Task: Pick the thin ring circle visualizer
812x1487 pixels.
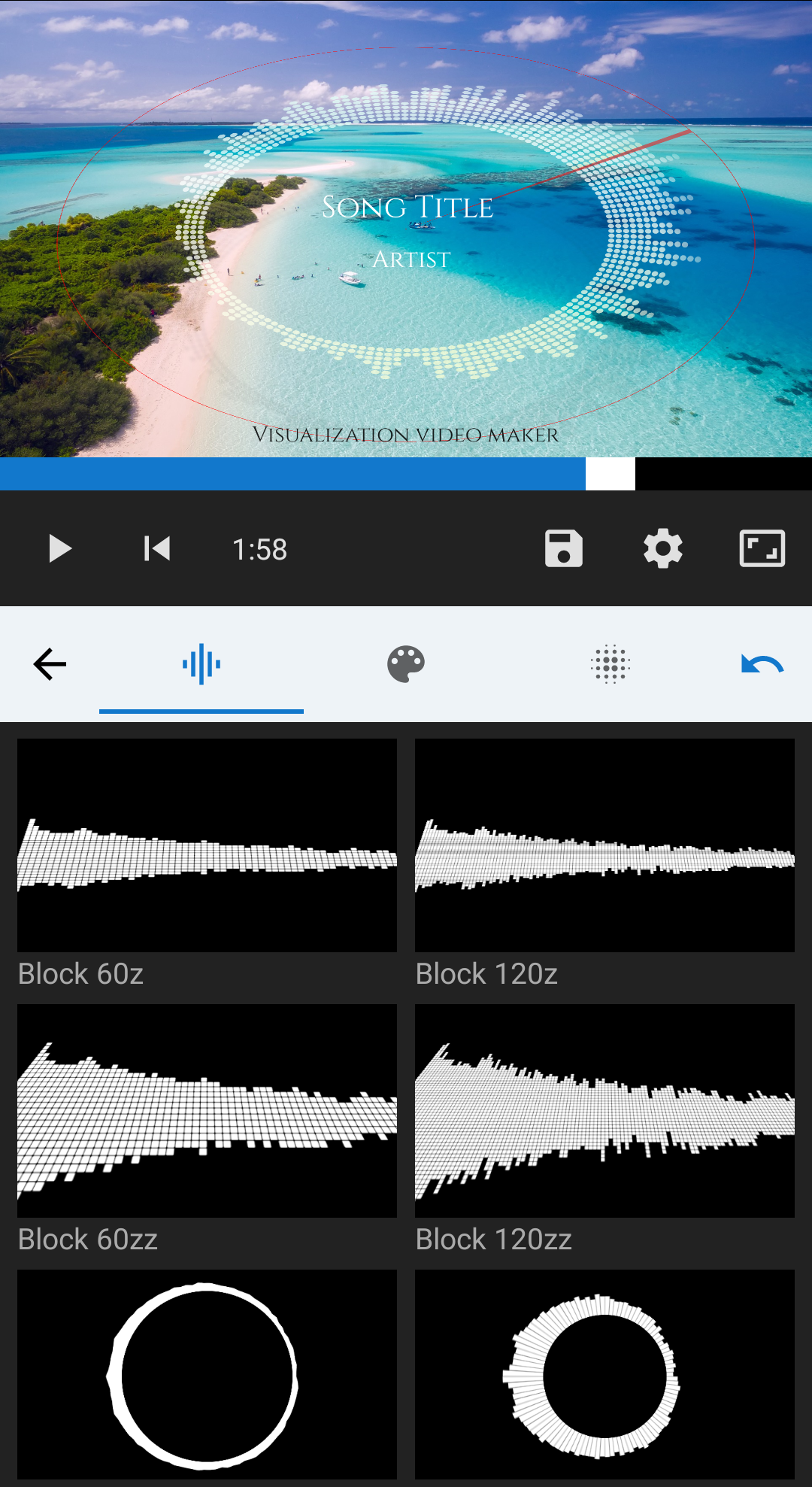Action: (207, 1375)
